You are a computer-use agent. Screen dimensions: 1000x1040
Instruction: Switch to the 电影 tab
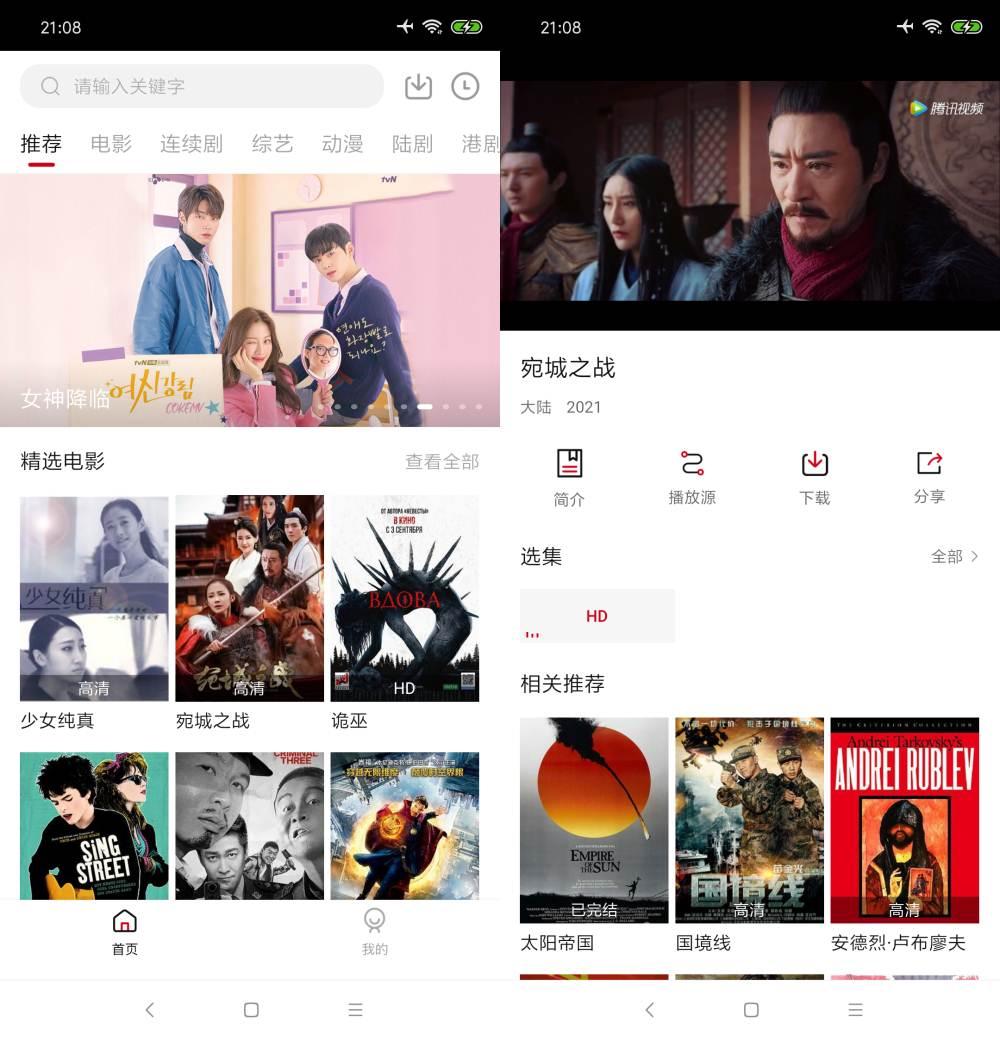[111, 144]
